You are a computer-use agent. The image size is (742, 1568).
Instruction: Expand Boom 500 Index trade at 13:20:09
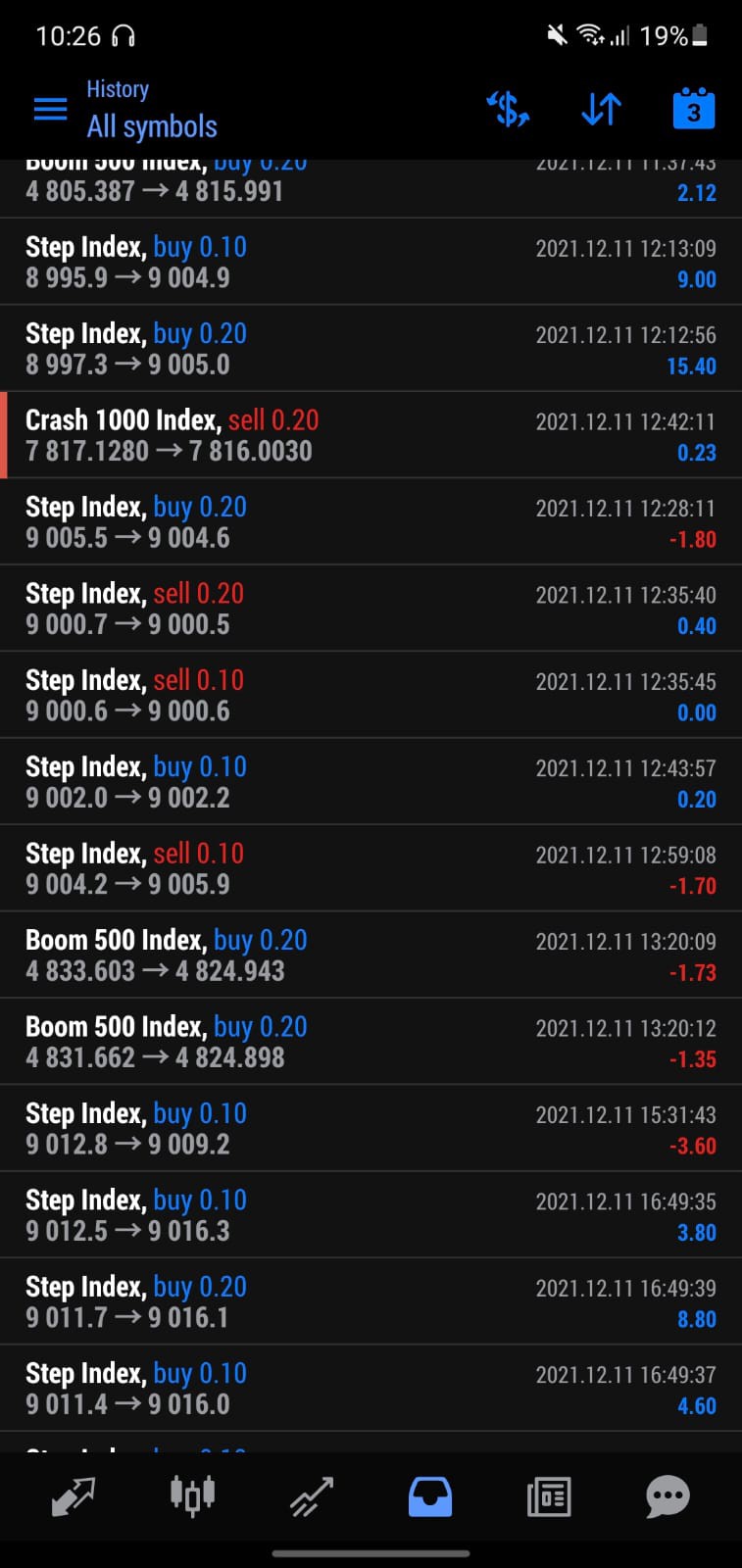coord(371,955)
